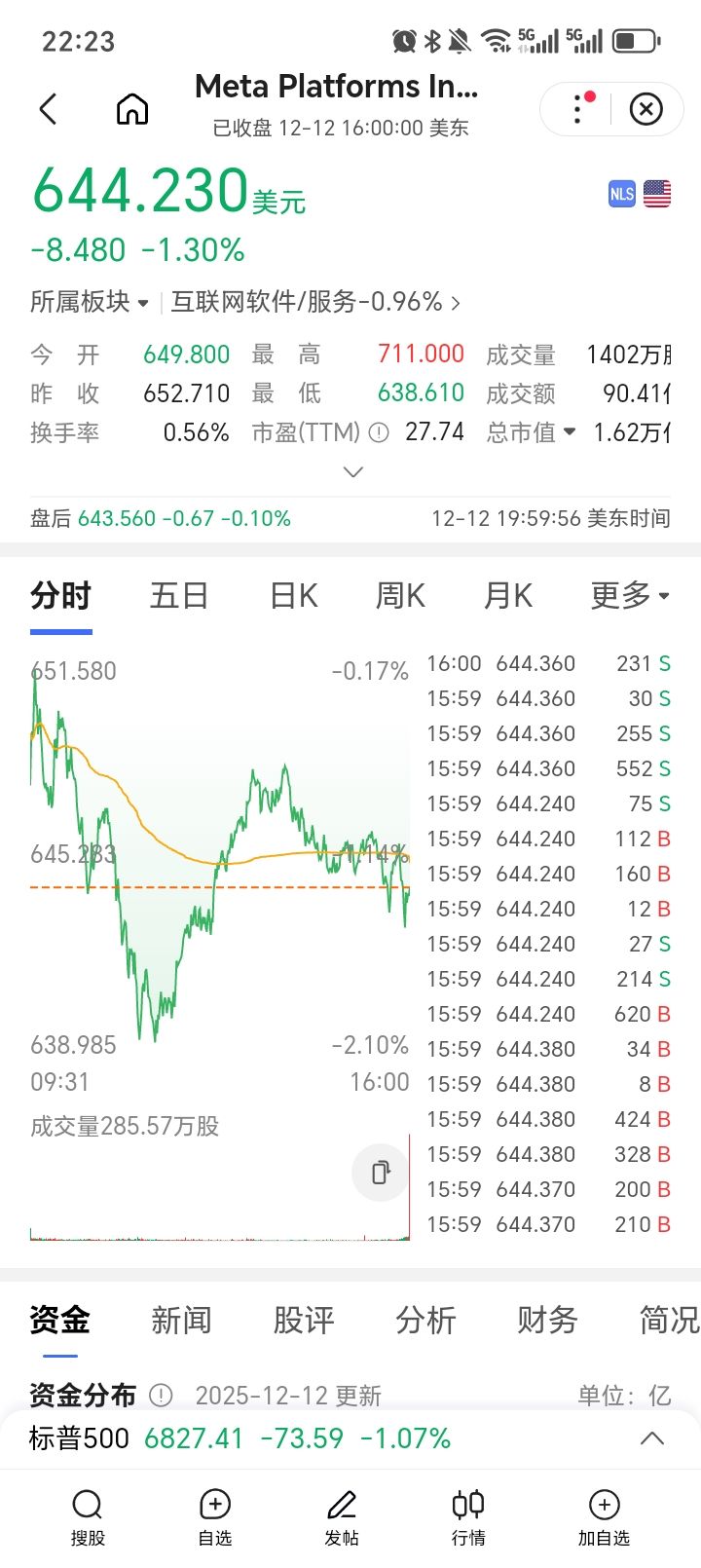Switch to the 新闻 tab
Viewport: 701px width, 1568px height.
[x=181, y=1320]
